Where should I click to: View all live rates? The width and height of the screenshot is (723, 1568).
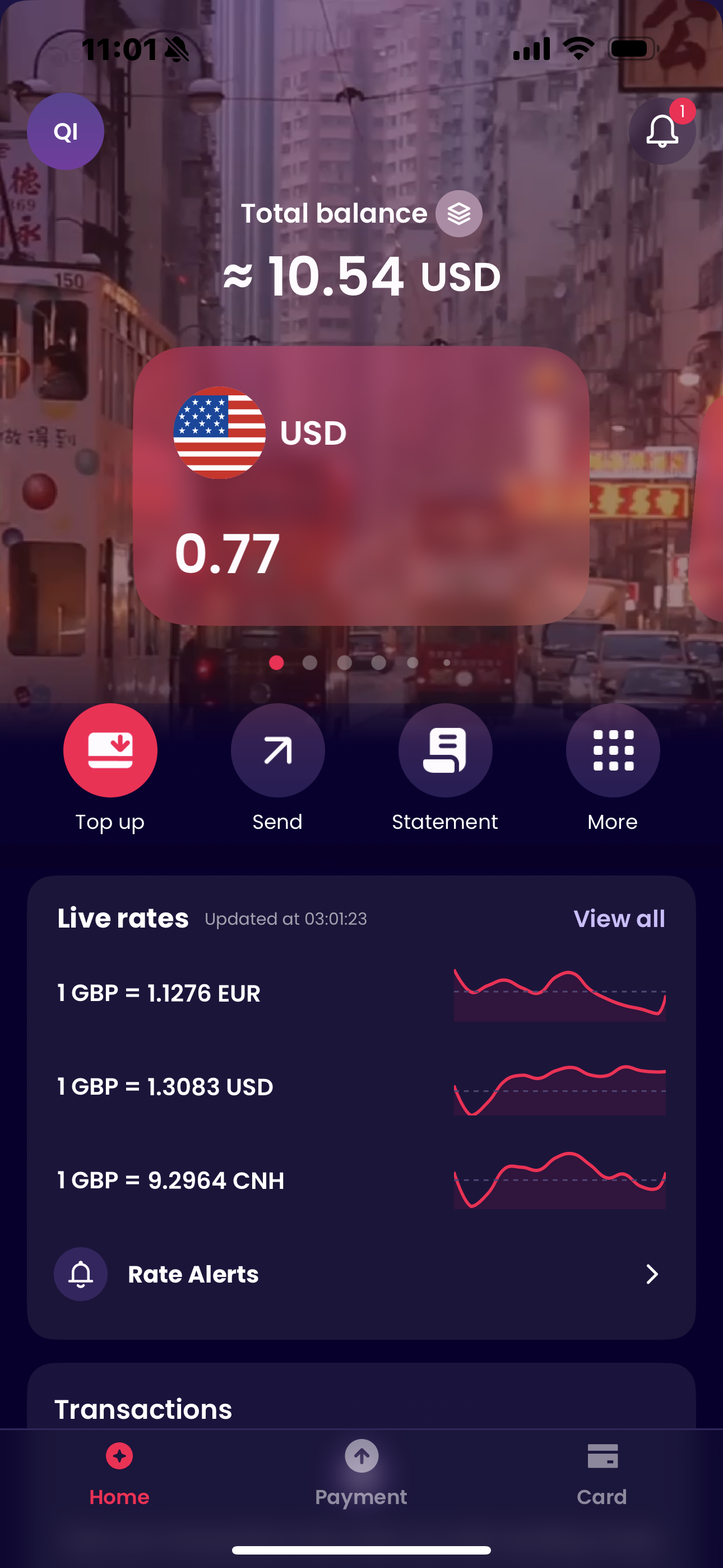pyautogui.click(x=619, y=919)
